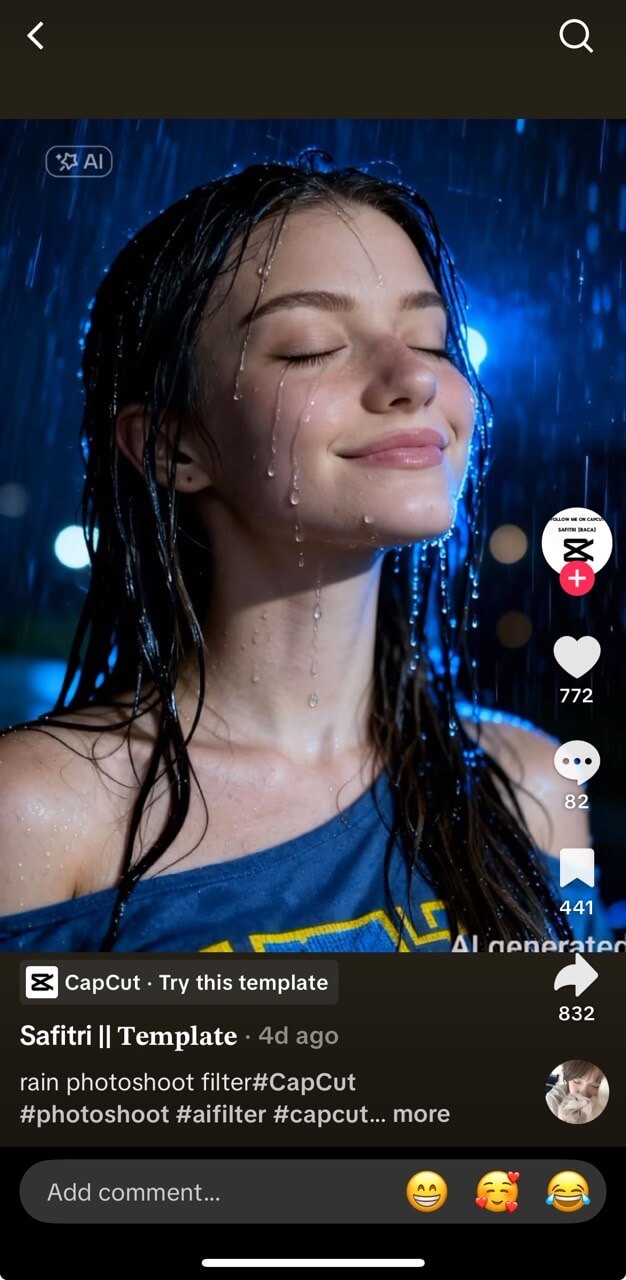Send the tears of joy emoji
Viewport: 626px width, 1280px height.
pos(568,1192)
